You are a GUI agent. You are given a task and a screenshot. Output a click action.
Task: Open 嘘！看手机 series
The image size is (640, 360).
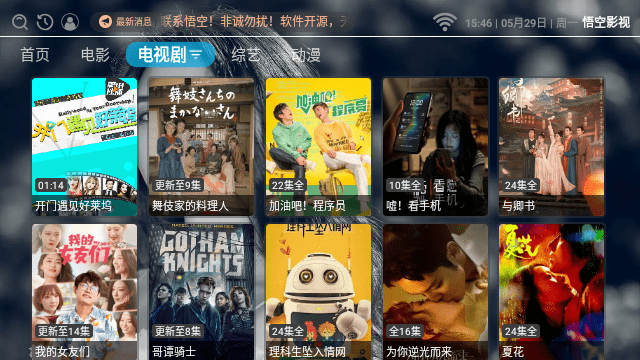tap(435, 147)
